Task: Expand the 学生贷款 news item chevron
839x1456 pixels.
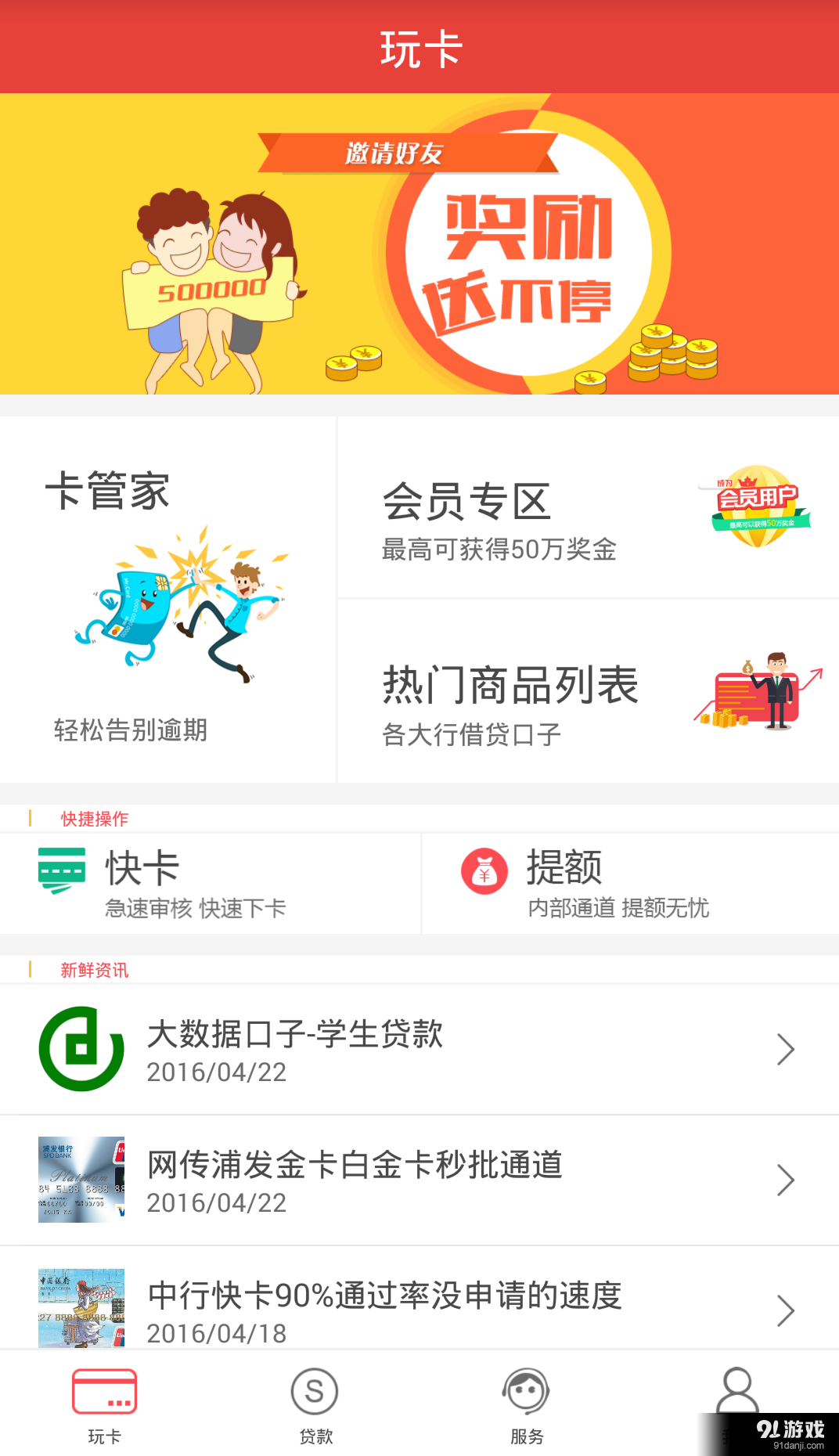Action: tap(786, 1049)
